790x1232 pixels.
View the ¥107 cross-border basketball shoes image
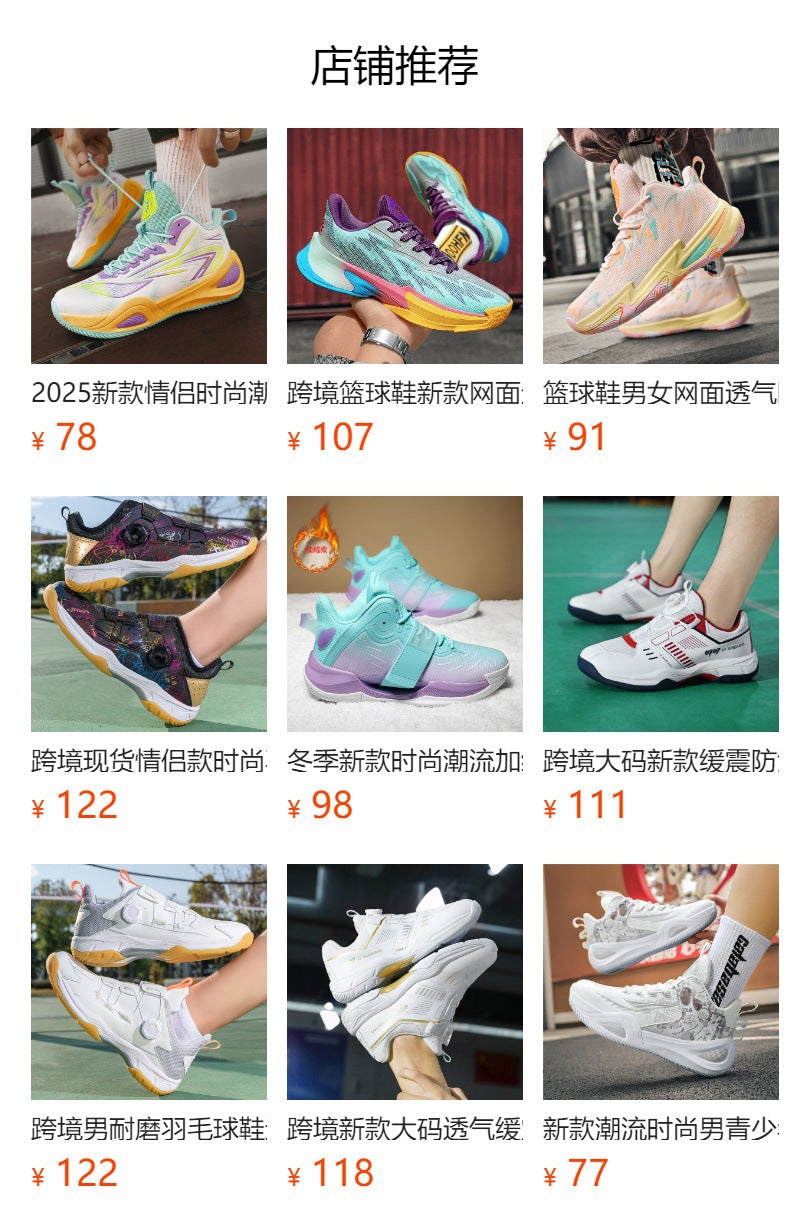coord(404,245)
